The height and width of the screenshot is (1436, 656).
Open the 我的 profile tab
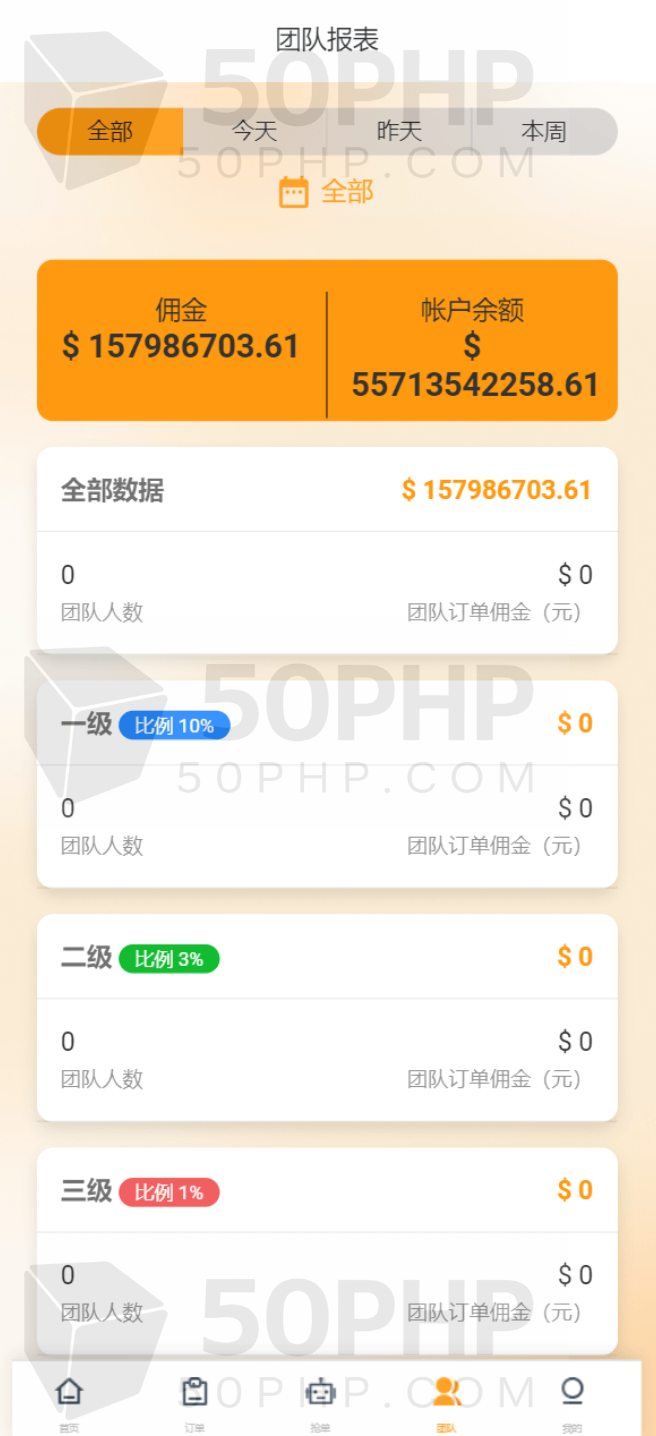(x=572, y=1400)
